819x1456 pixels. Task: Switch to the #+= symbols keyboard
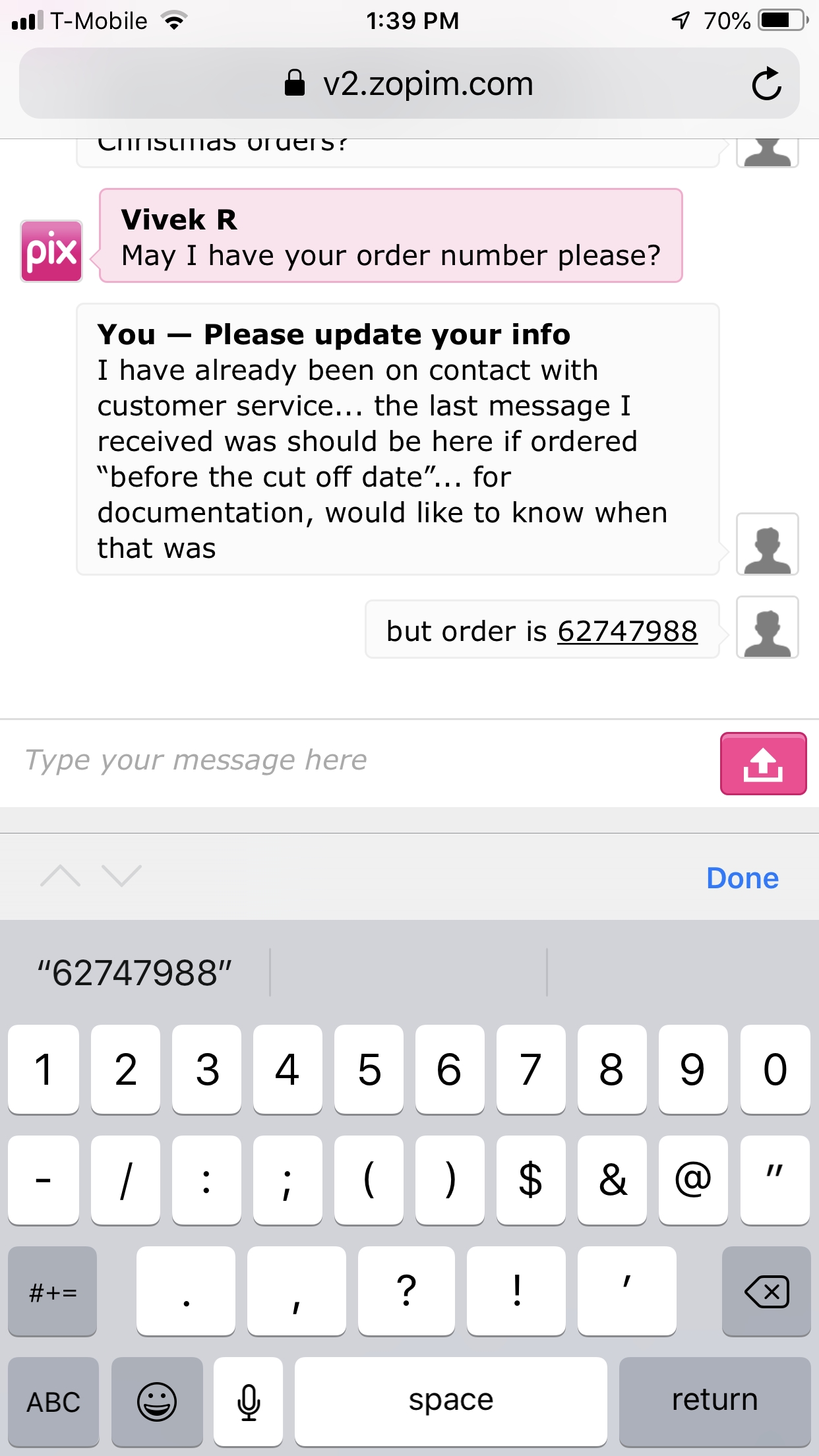53,1291
